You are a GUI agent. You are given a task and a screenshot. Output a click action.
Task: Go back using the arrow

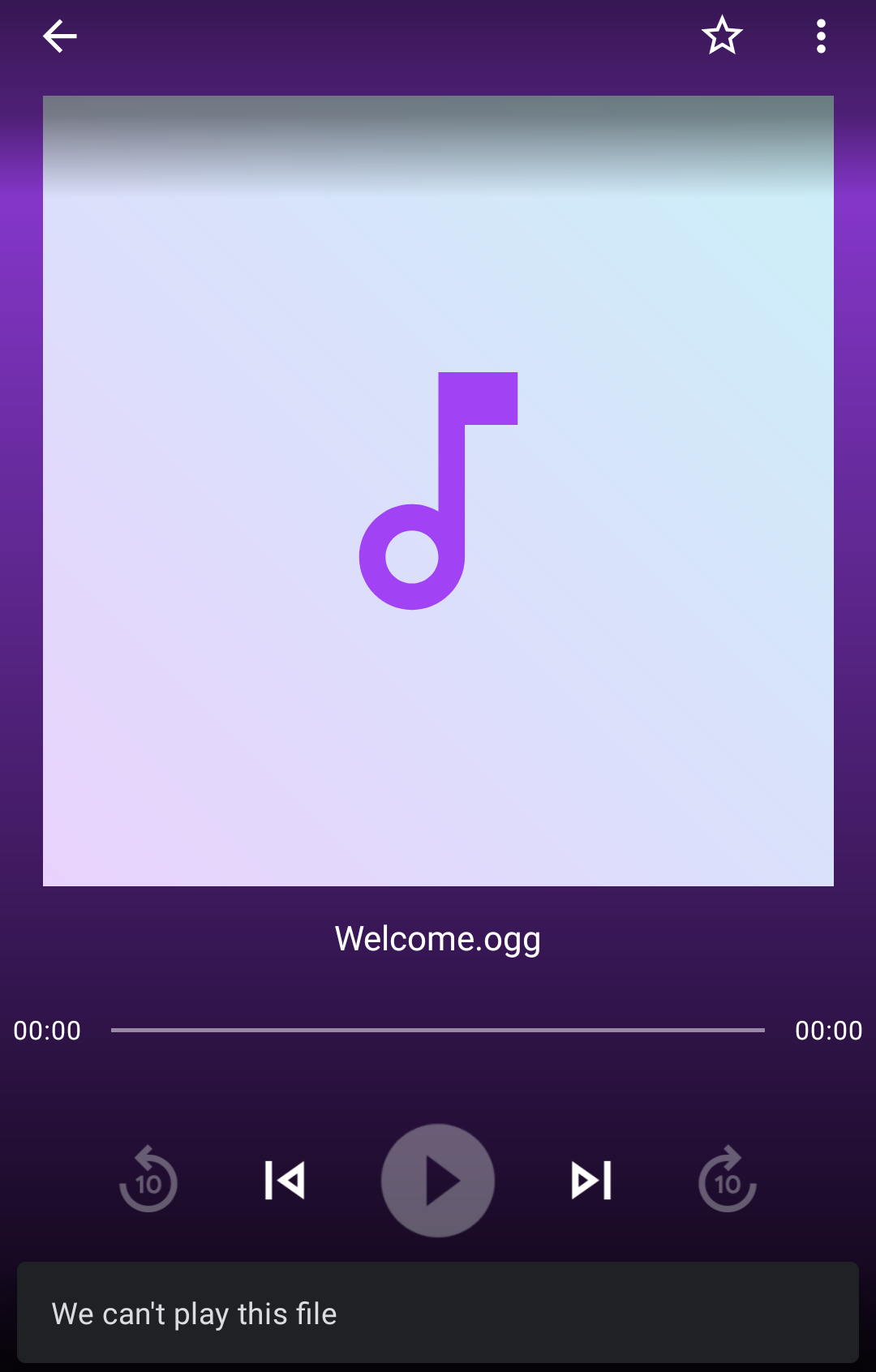[x=60, y=36]
